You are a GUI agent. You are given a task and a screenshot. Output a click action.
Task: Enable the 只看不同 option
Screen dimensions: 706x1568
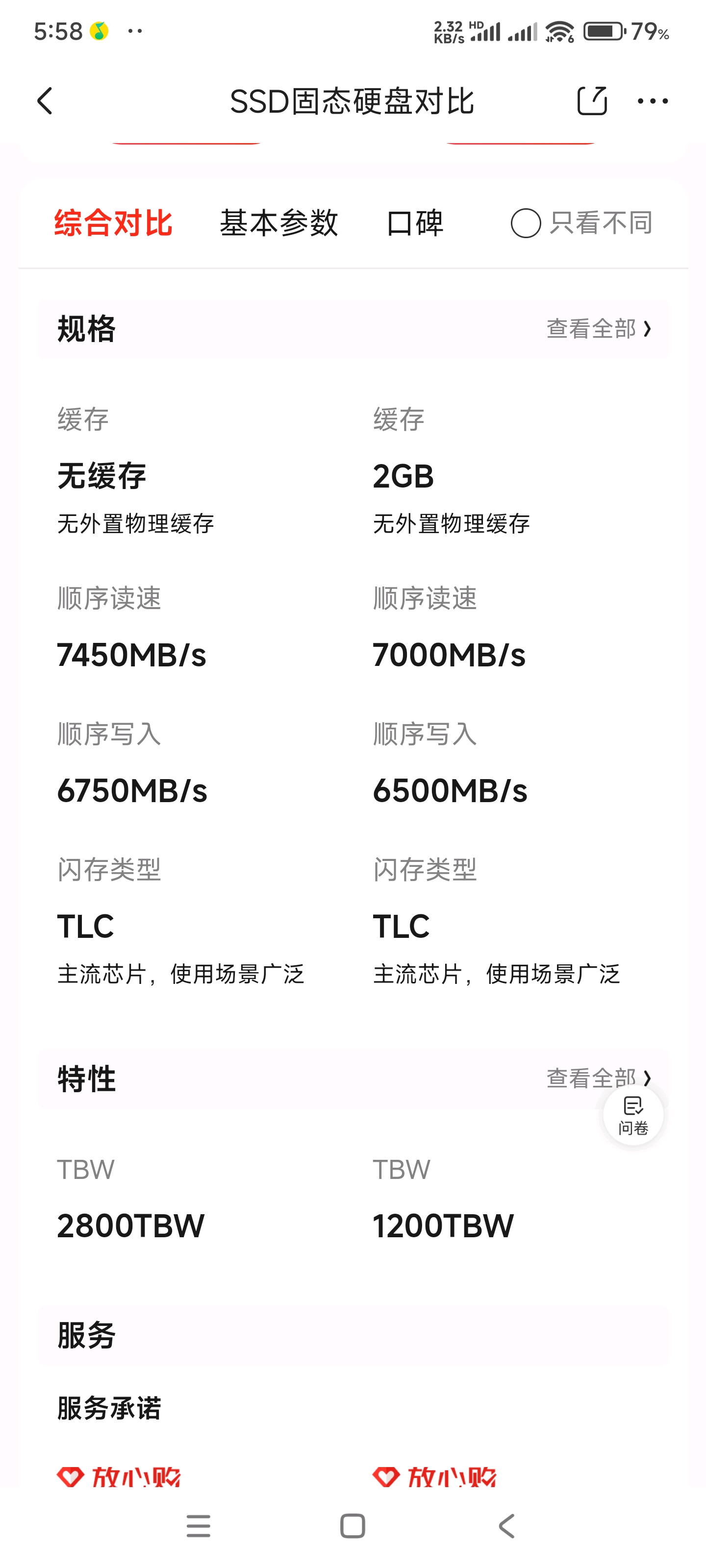pos(526,223)
